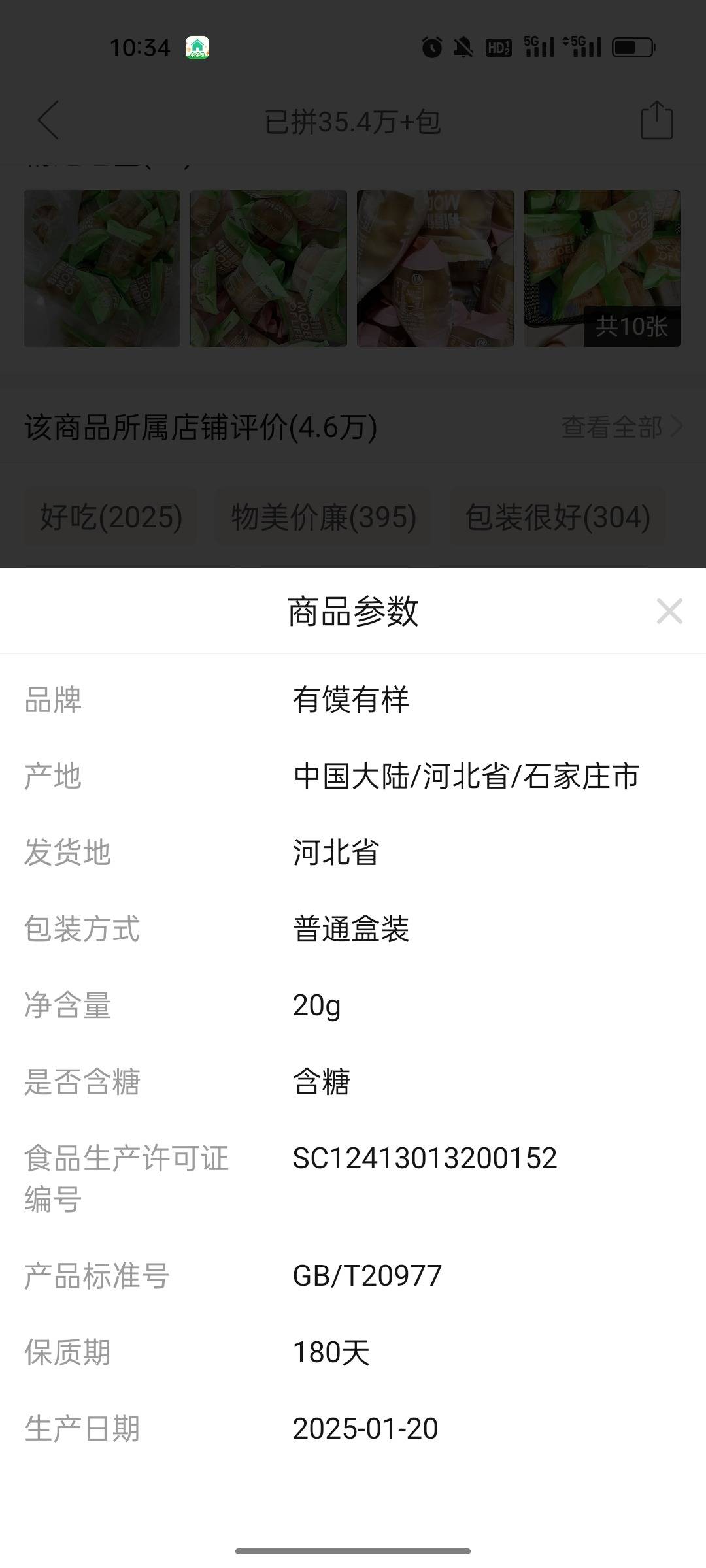Go back using the top-left arrow
Screen dimensions: 706x1568
[48, 120]
